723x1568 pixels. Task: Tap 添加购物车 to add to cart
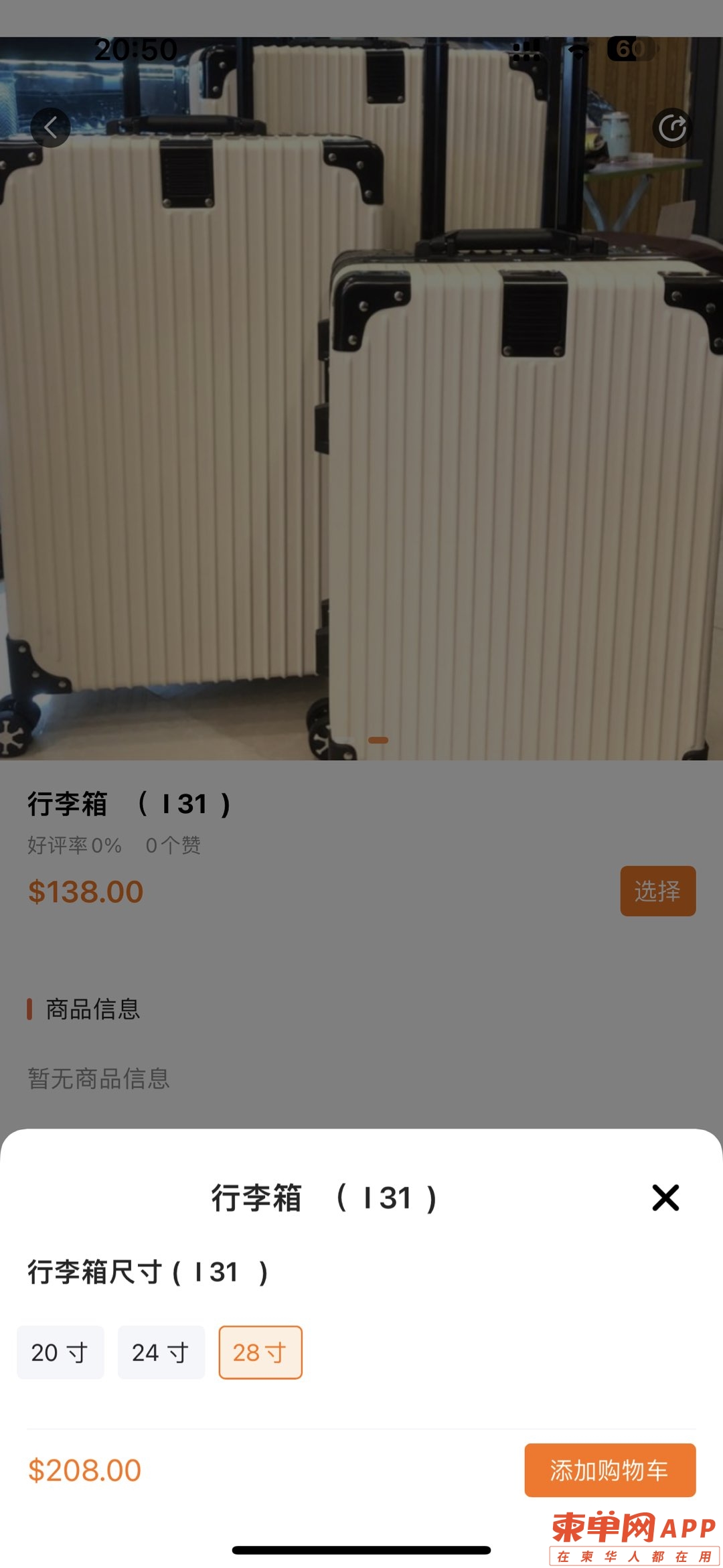point(609,1470)
